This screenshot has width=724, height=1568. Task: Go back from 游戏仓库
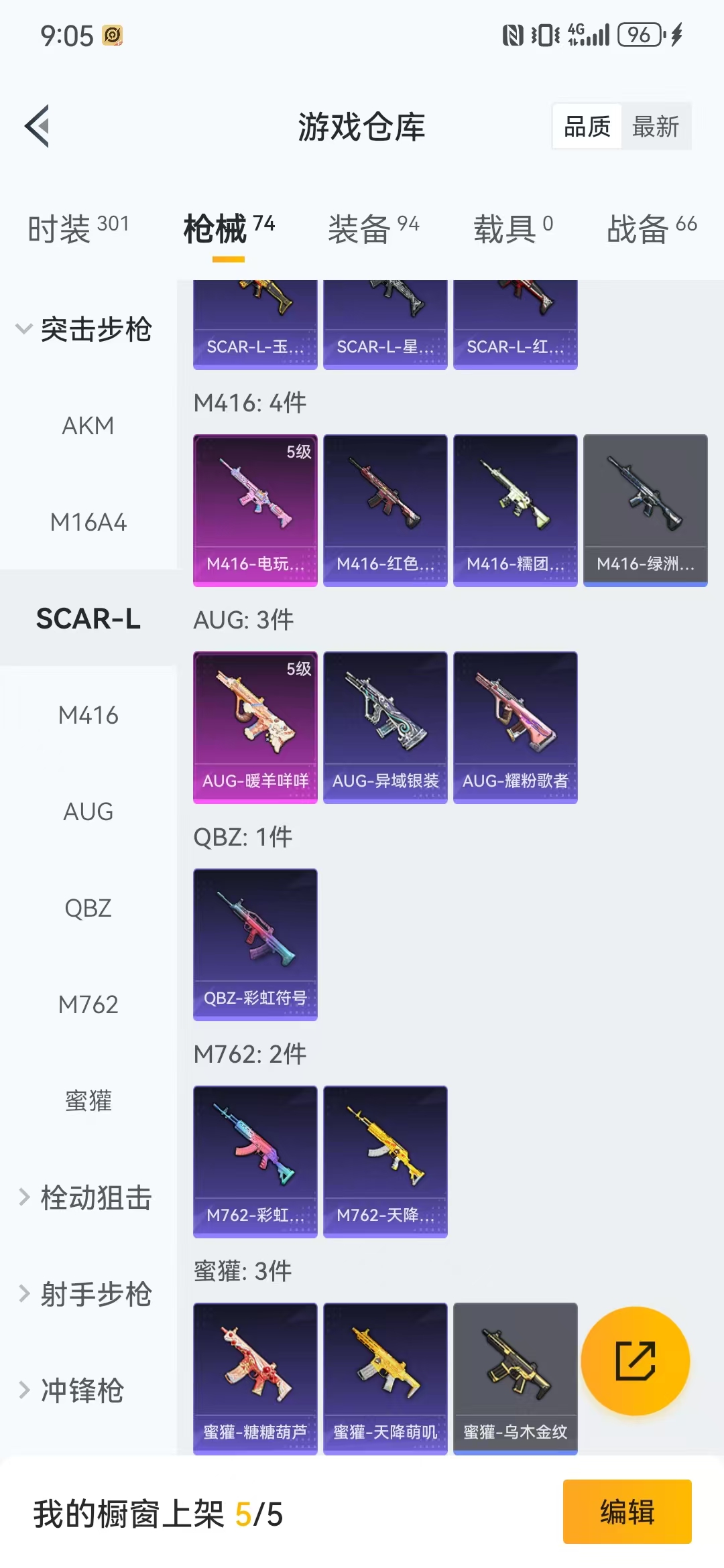click(38, 126)
